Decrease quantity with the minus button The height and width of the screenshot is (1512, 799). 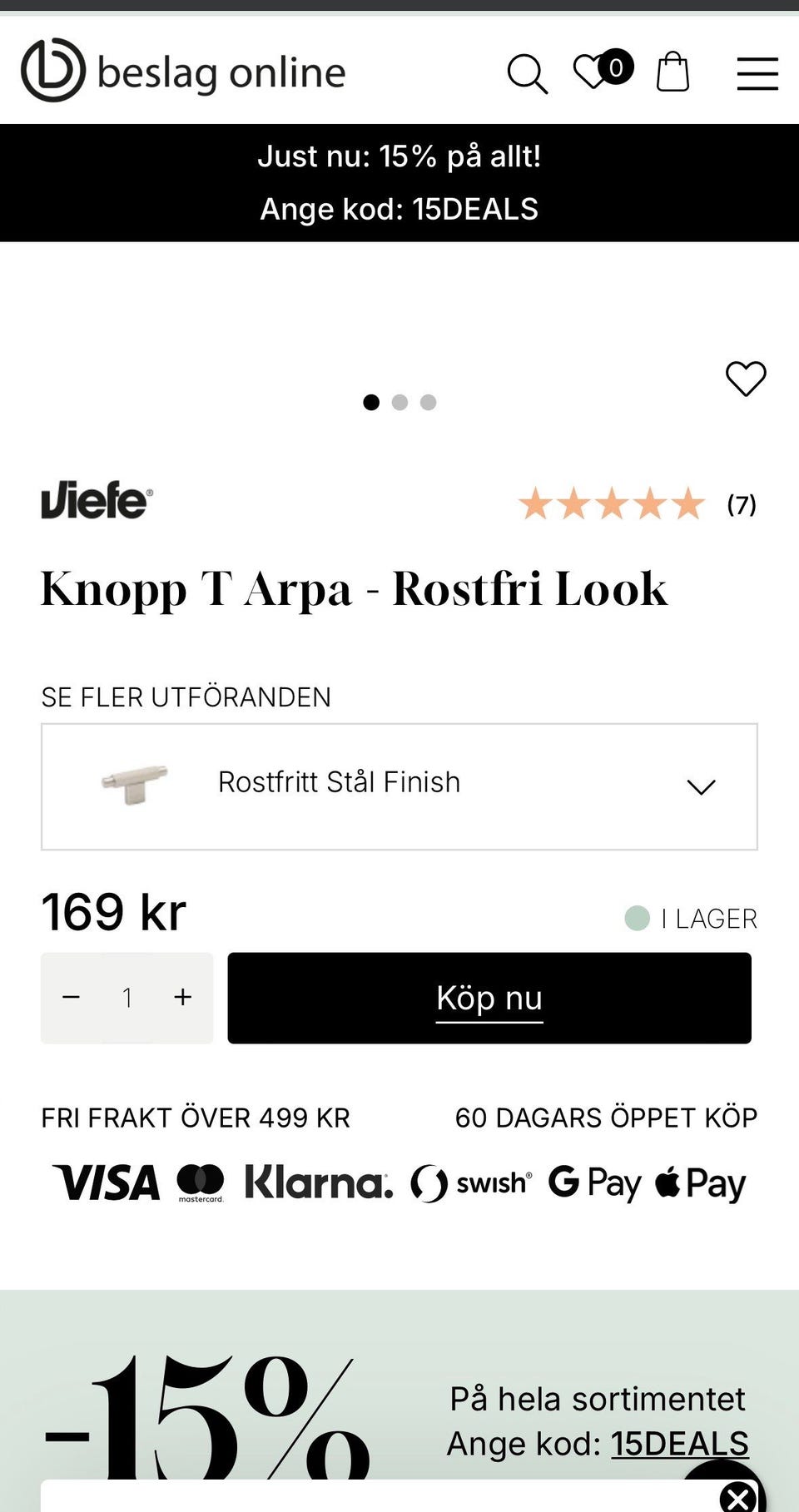click(72, 997)
